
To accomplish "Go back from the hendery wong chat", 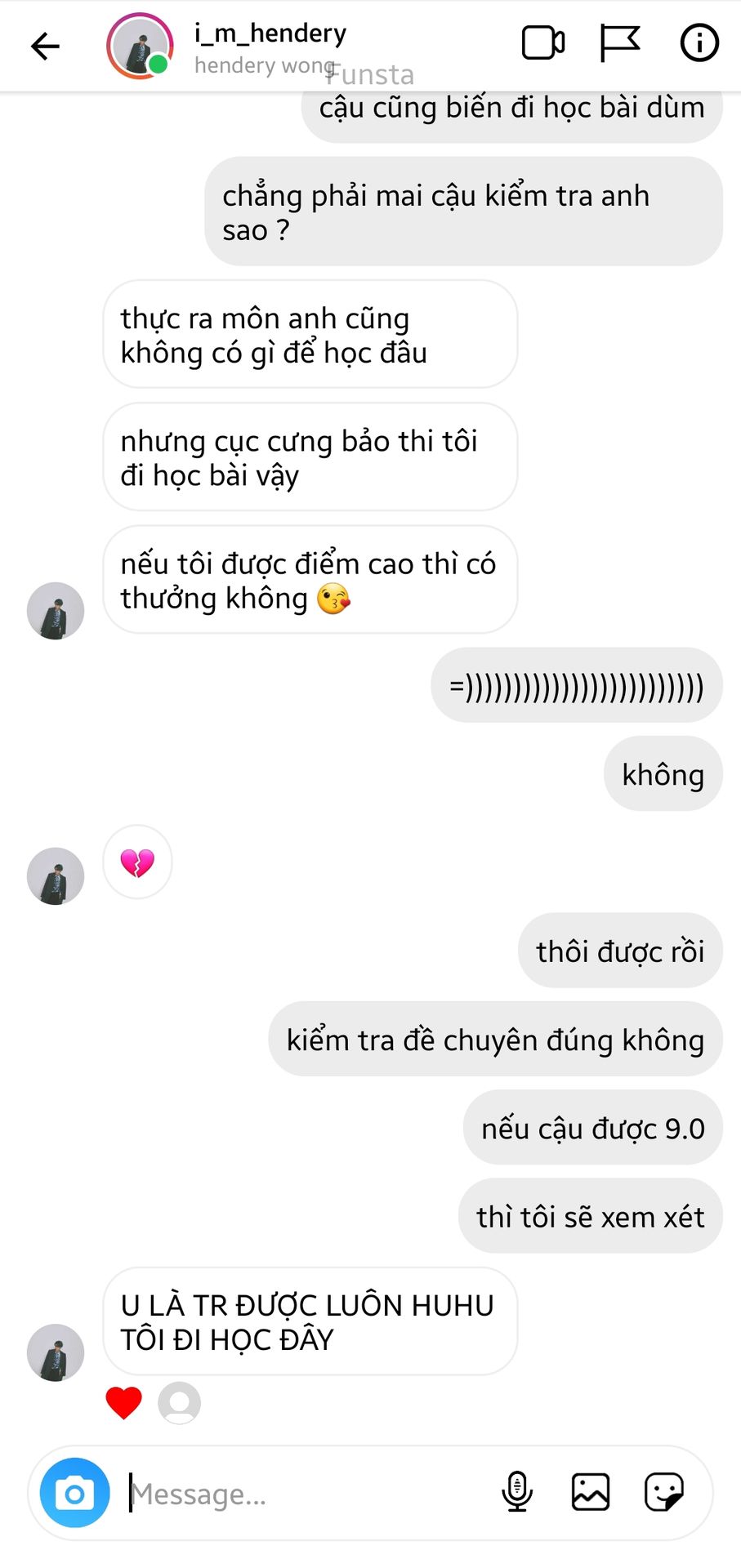I will pos(45,46).
